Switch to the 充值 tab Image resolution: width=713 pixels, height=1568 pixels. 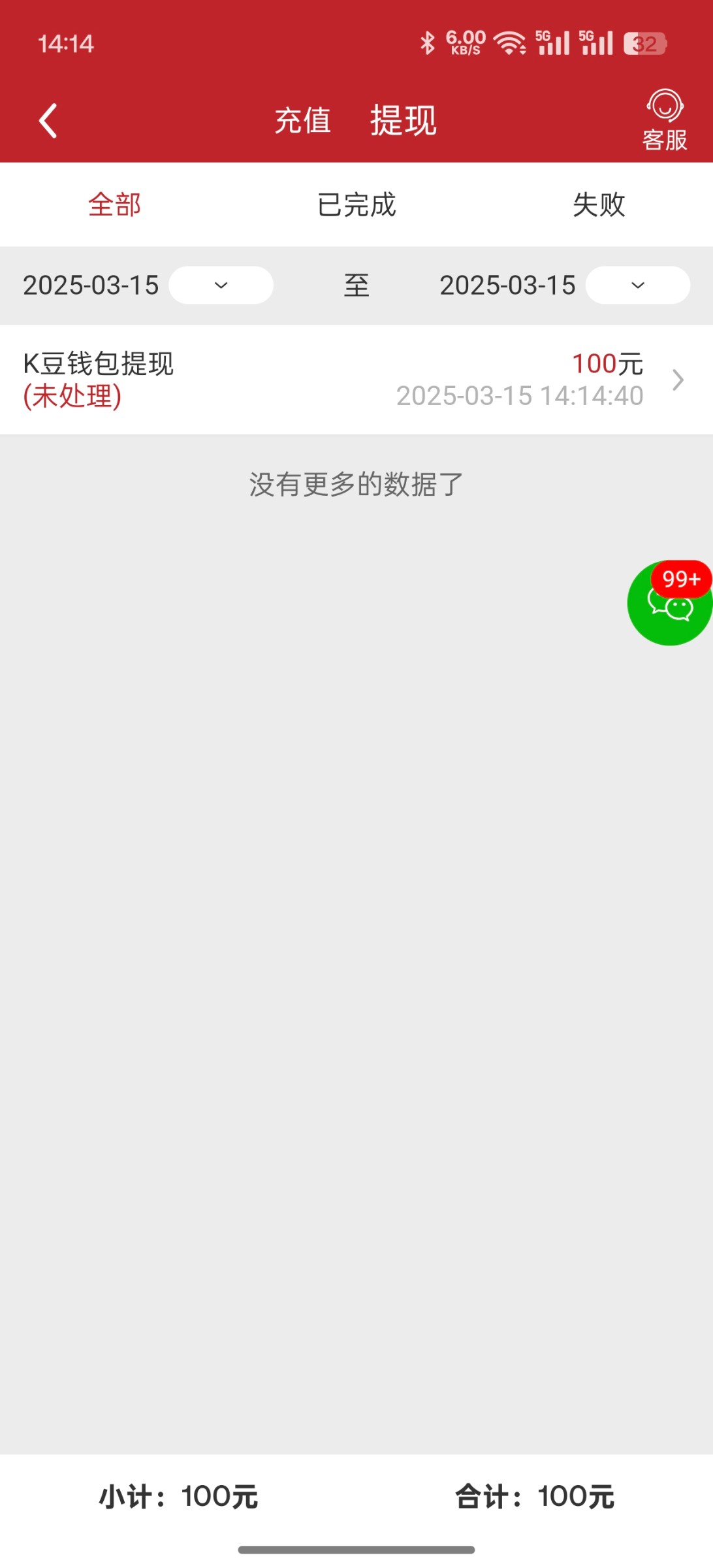302,121
